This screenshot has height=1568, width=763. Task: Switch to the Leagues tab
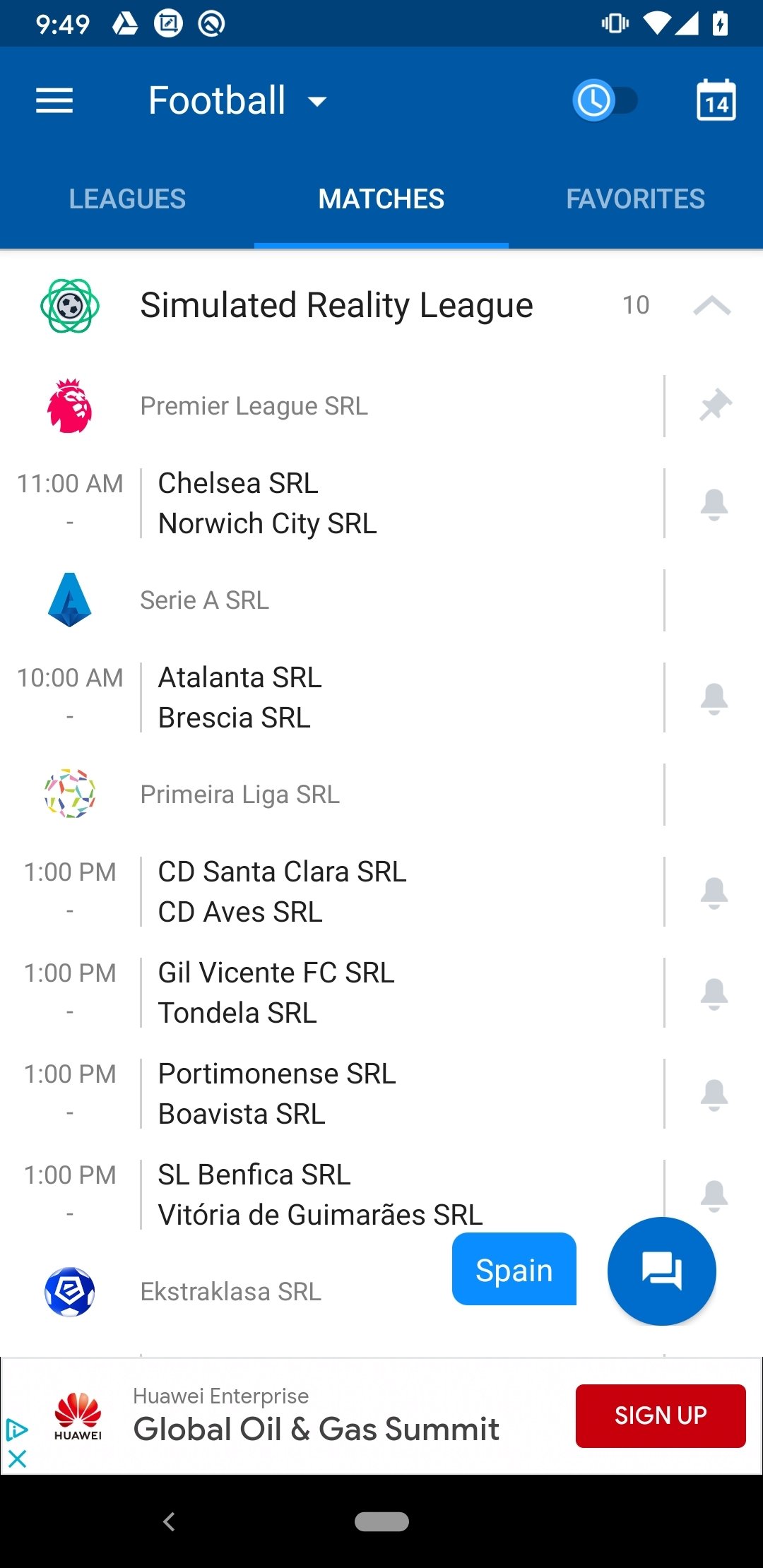point(127,199)
